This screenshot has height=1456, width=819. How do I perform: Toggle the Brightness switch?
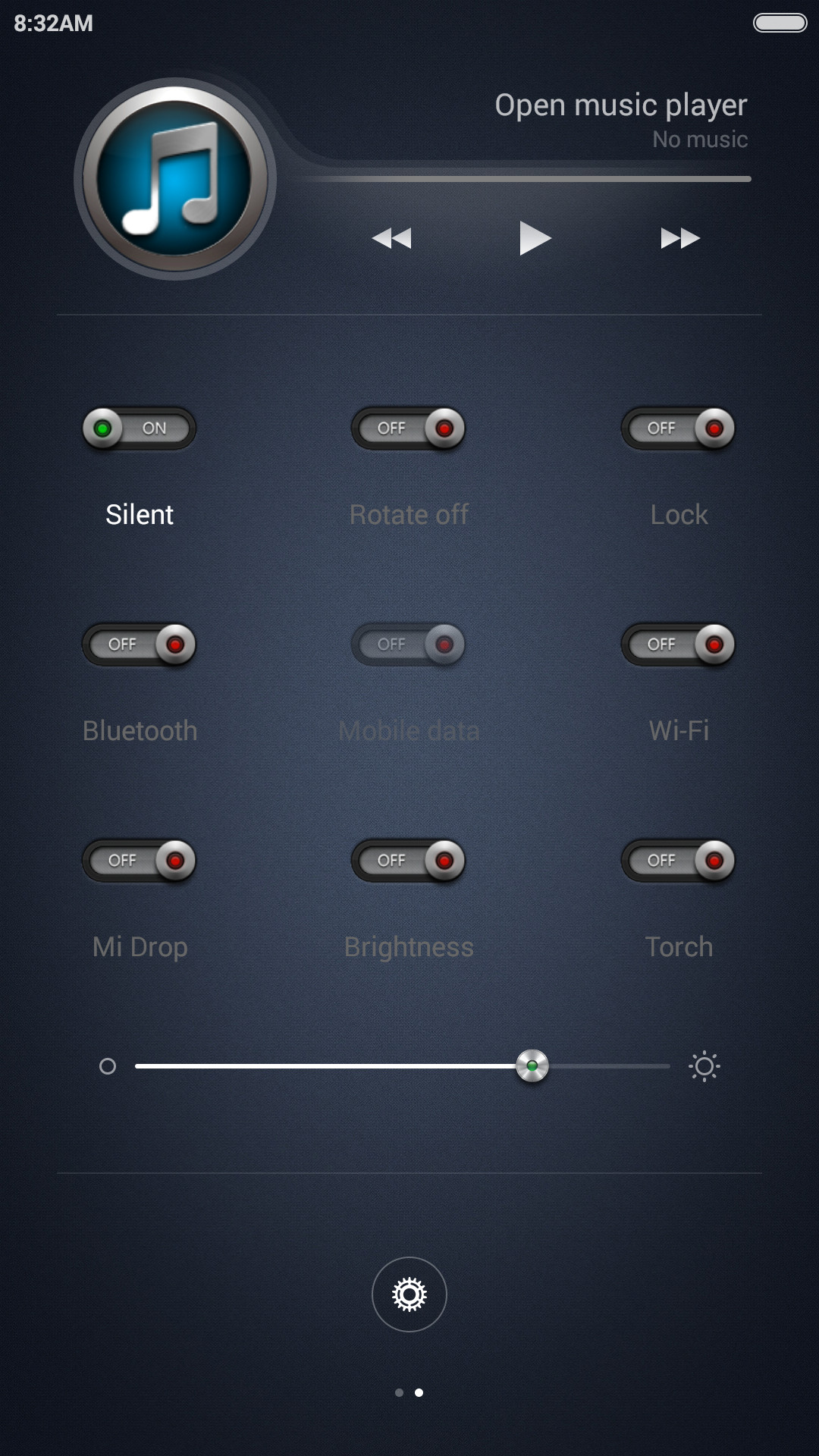pos(409,861)
